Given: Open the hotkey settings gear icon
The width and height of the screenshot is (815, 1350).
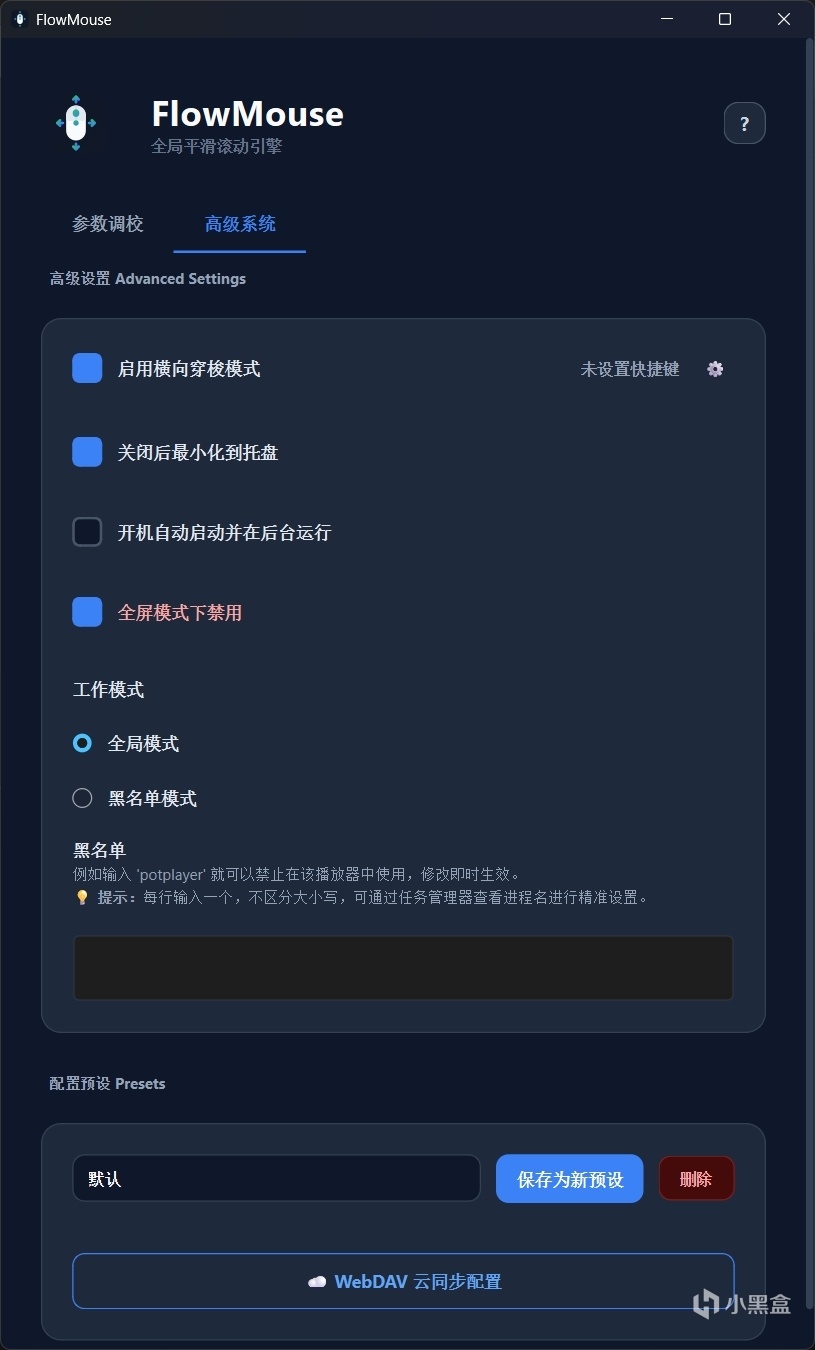Looking at the screenshot, I should (715, 369).
